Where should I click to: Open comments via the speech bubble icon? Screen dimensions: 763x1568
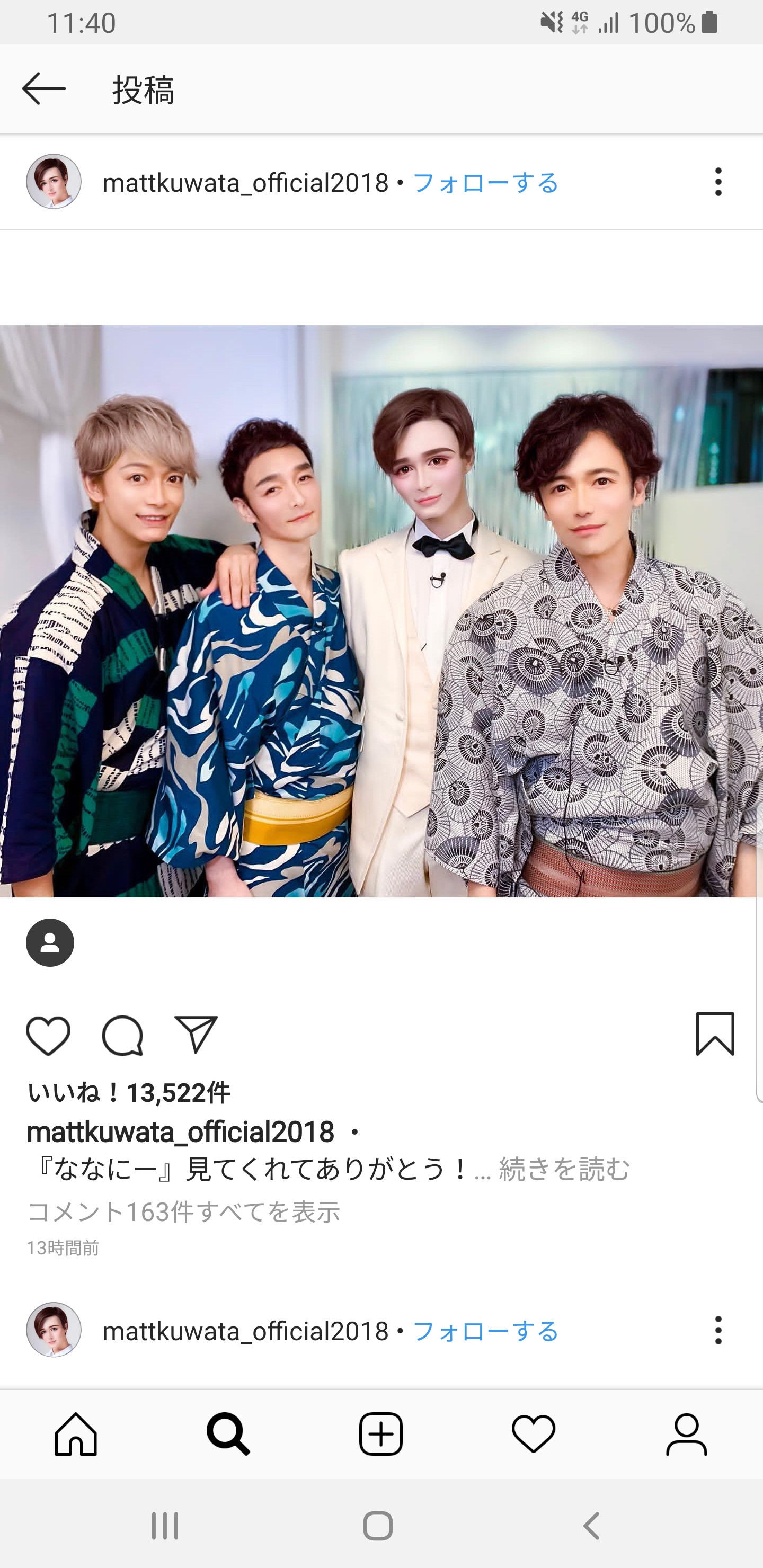122,1036
